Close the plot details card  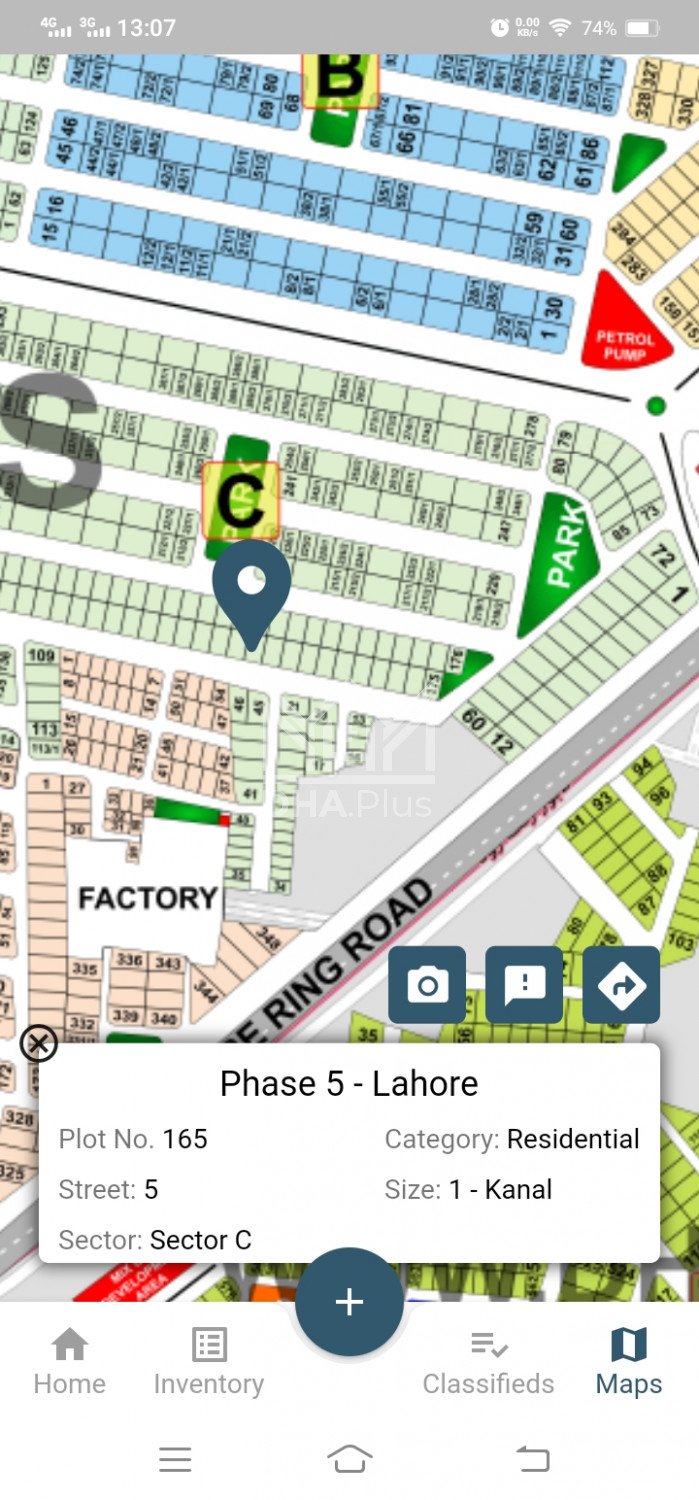coord(38,1044)
